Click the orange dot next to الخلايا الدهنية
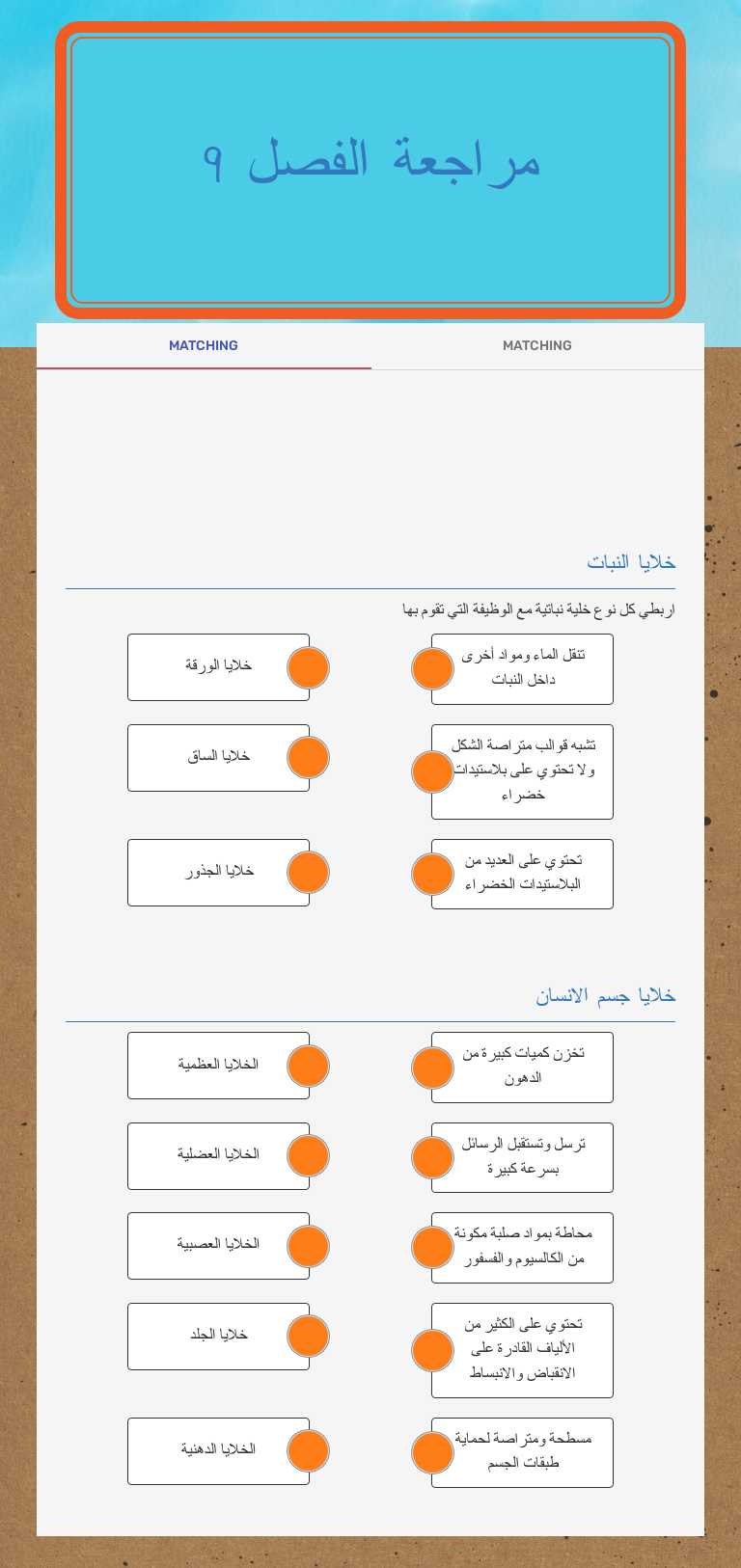The image size is (741, 1568). (x=308, y=1450)
